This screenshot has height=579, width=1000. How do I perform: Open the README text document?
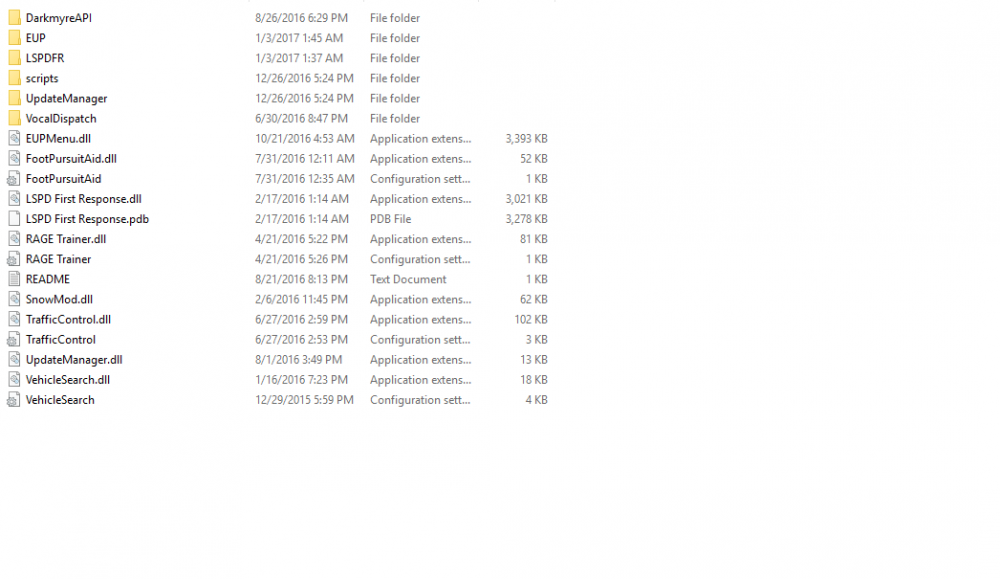pyautogui.click(x=48, y=279)
